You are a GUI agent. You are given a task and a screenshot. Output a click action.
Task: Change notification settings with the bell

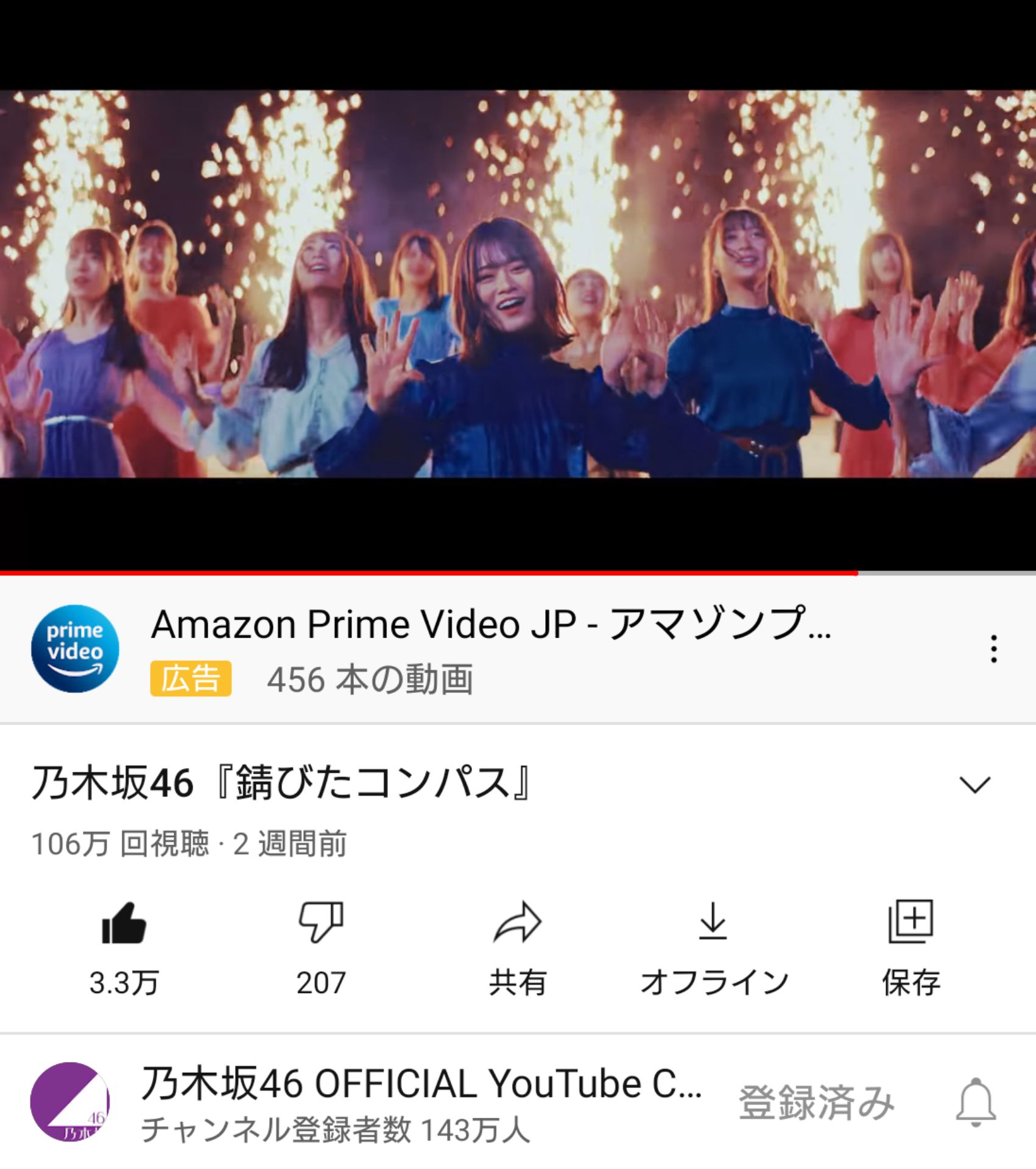click(x=976, y=1102)
